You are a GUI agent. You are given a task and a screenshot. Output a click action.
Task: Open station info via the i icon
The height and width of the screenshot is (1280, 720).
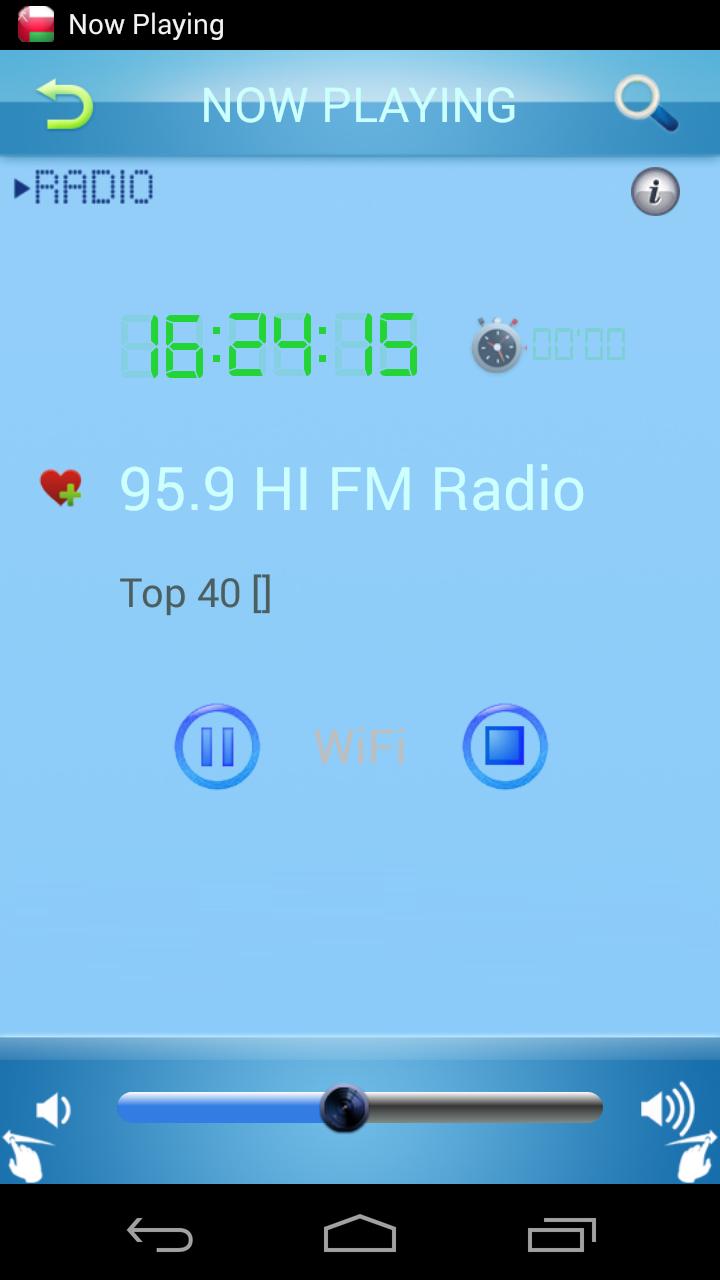click(655, 191)
